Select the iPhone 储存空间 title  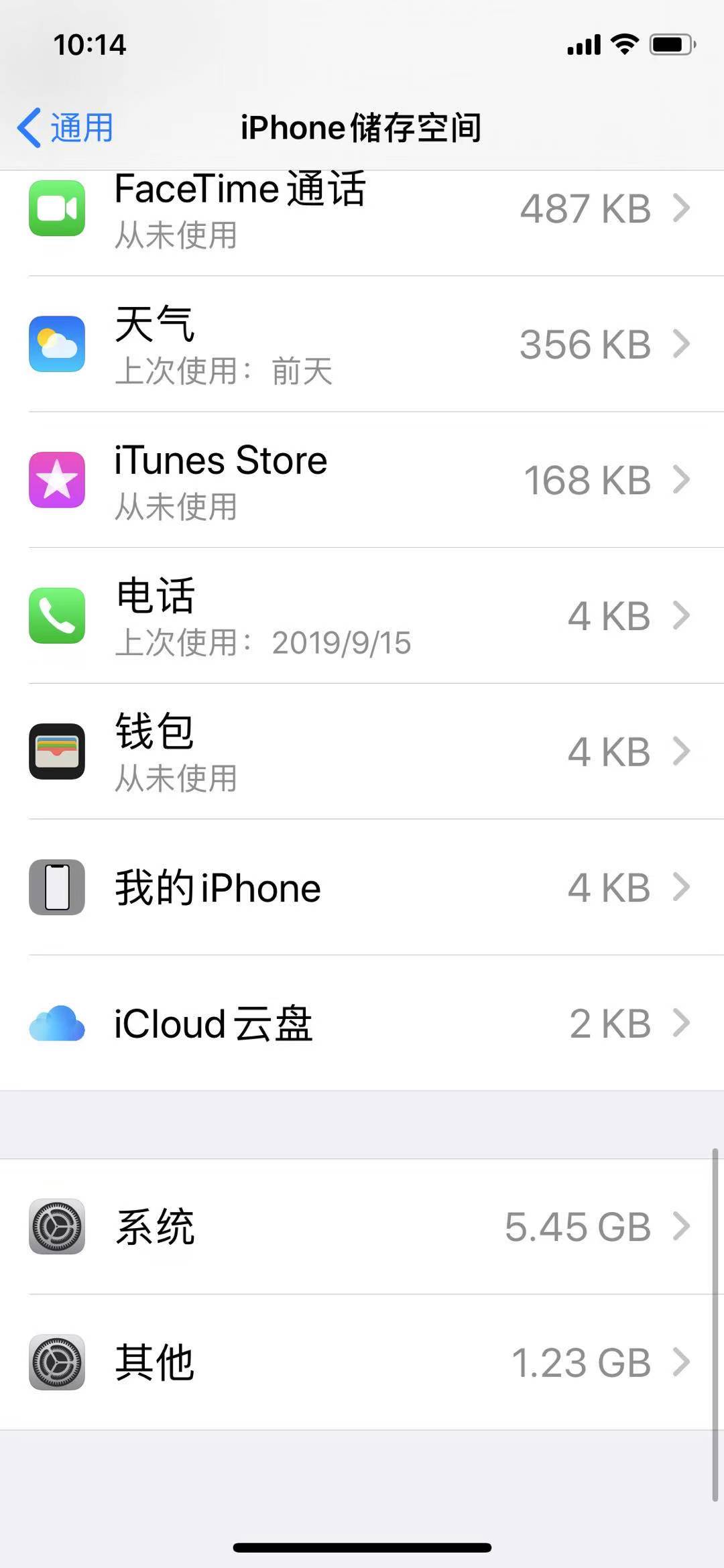(x=362, y=127)
